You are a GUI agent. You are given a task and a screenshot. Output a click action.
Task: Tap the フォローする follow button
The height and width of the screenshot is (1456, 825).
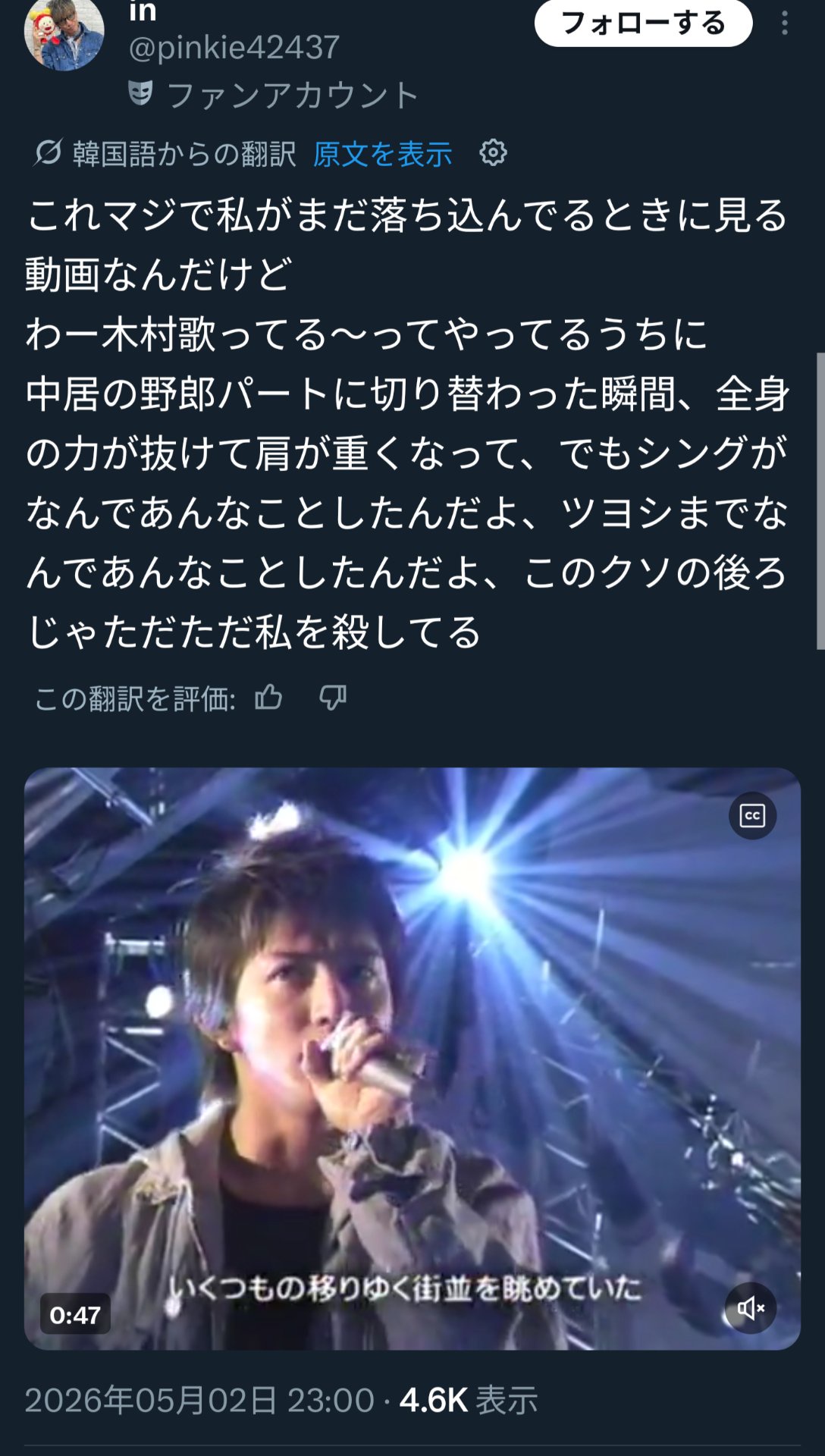coord(643,24)
